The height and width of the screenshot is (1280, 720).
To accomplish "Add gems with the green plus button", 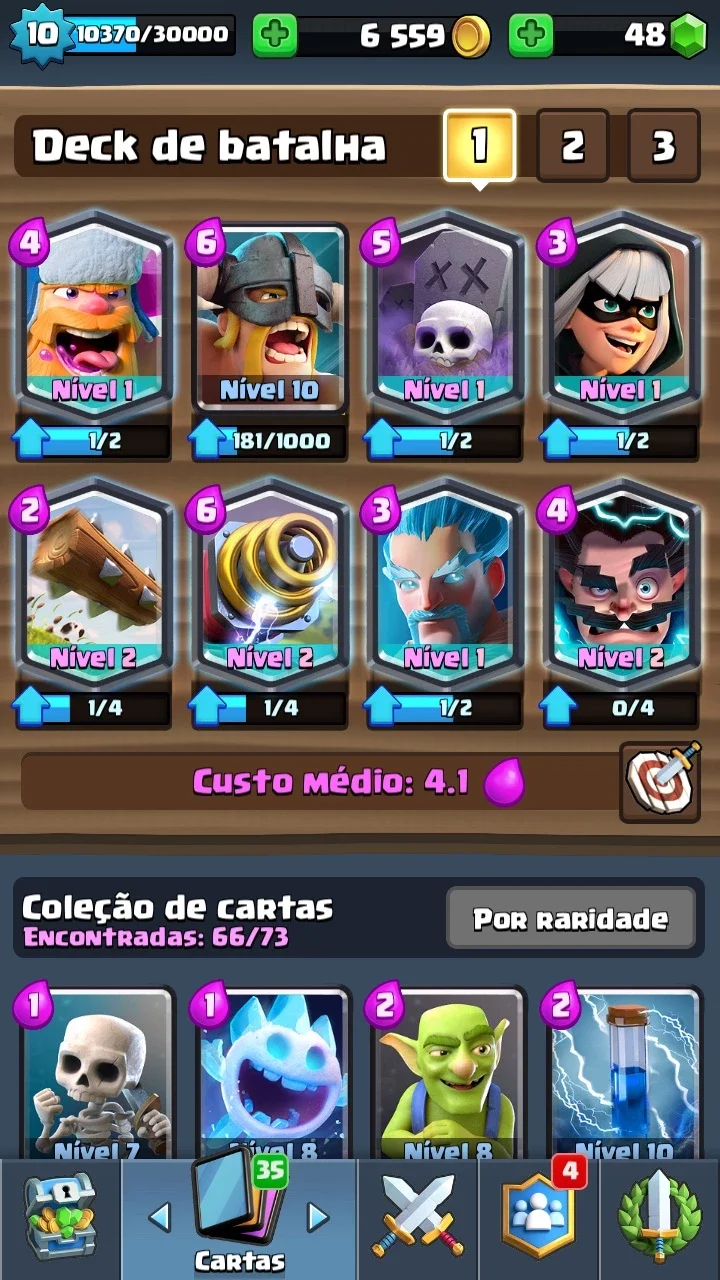I will [x=531, y=36].
